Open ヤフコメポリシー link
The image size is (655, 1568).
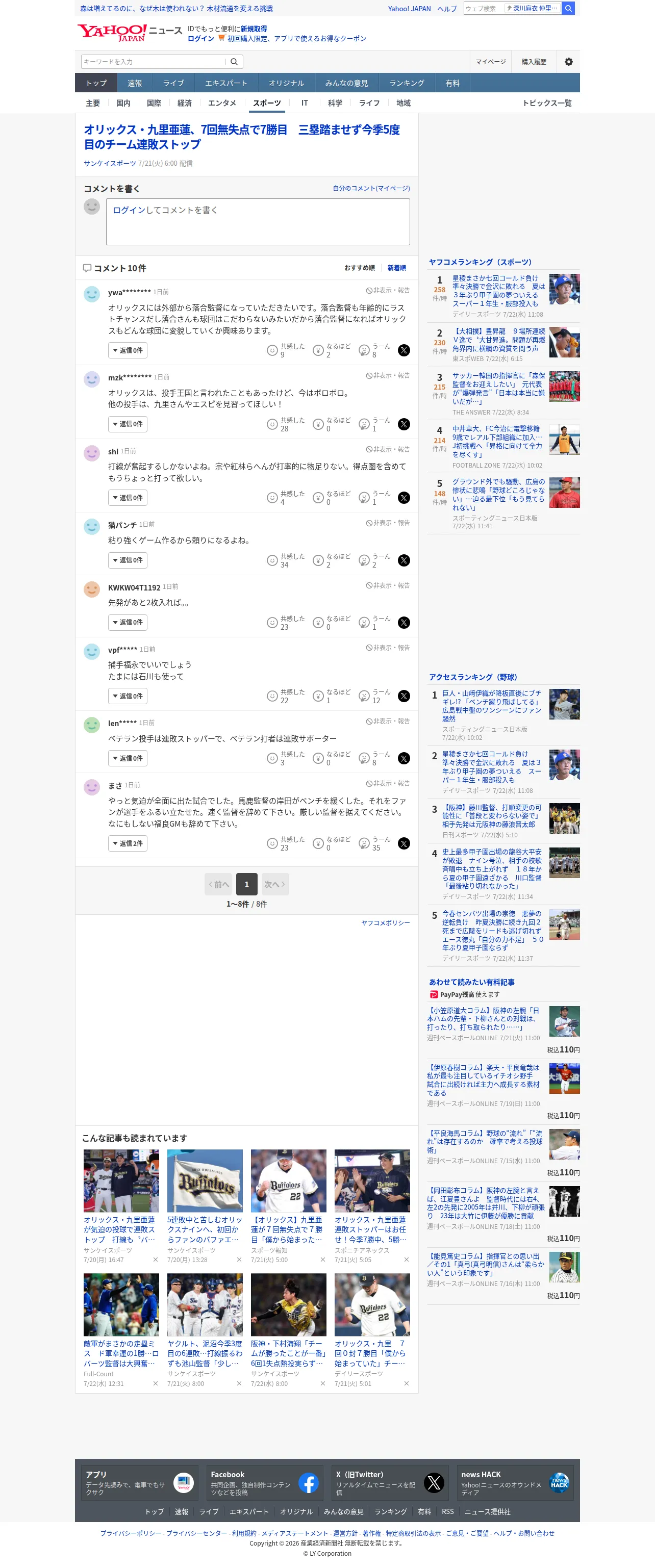point(385,923)
